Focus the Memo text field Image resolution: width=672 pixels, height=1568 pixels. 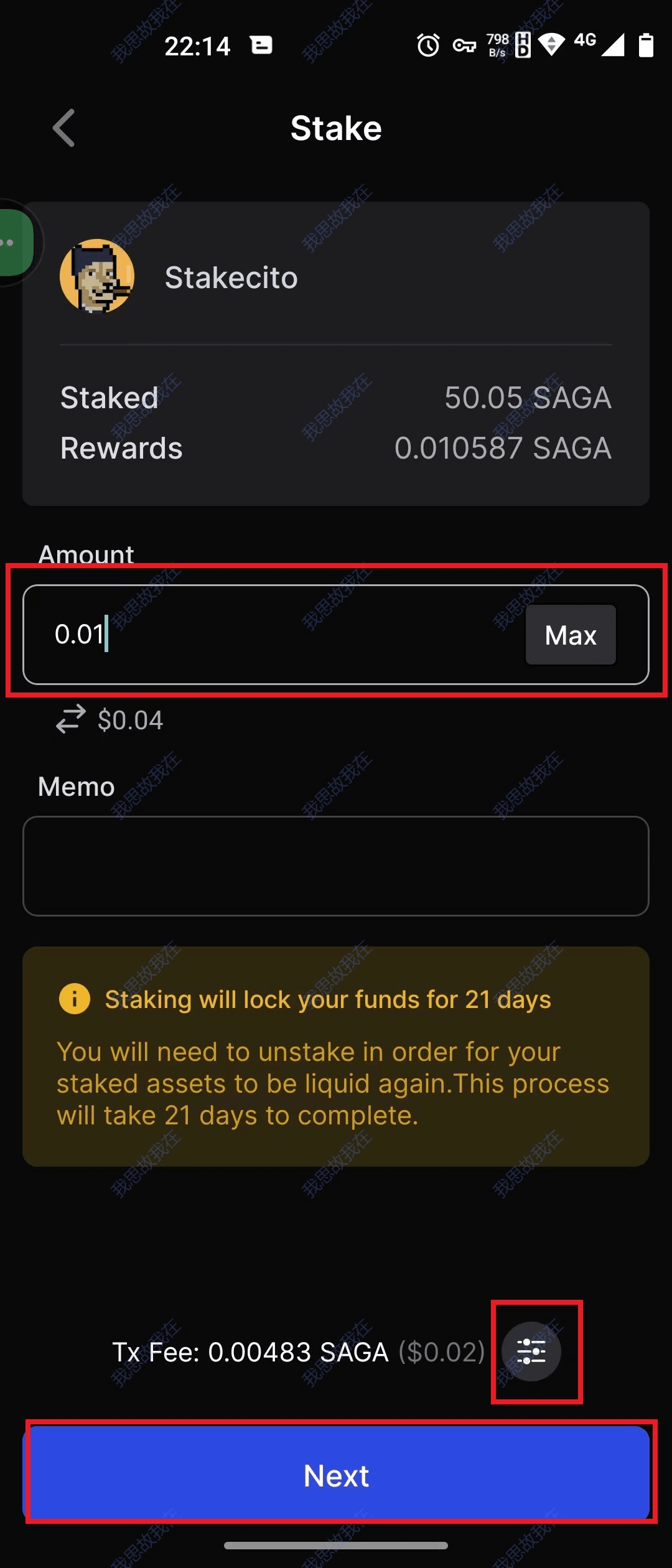tap(336, 866)
